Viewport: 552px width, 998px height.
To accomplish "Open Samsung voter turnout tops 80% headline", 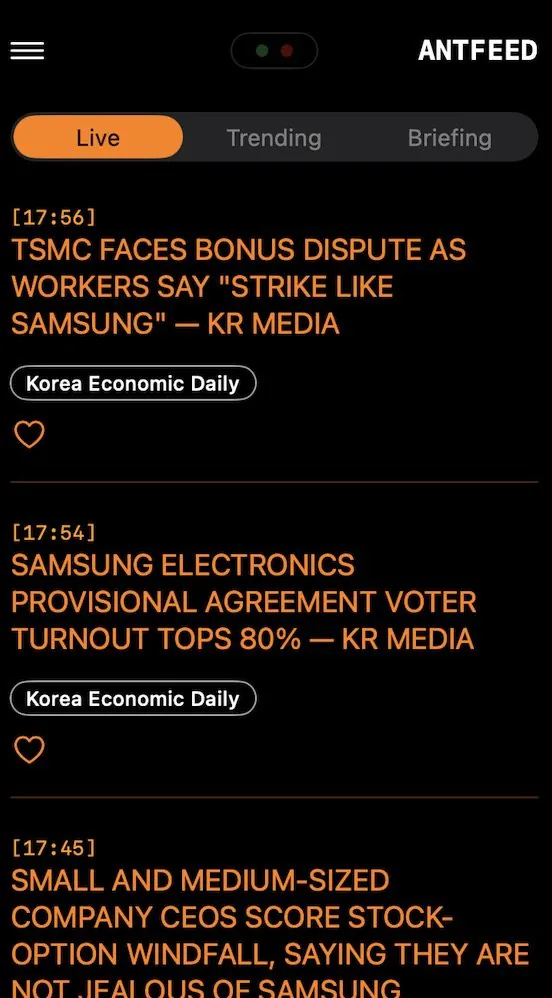I will [244, 602].
